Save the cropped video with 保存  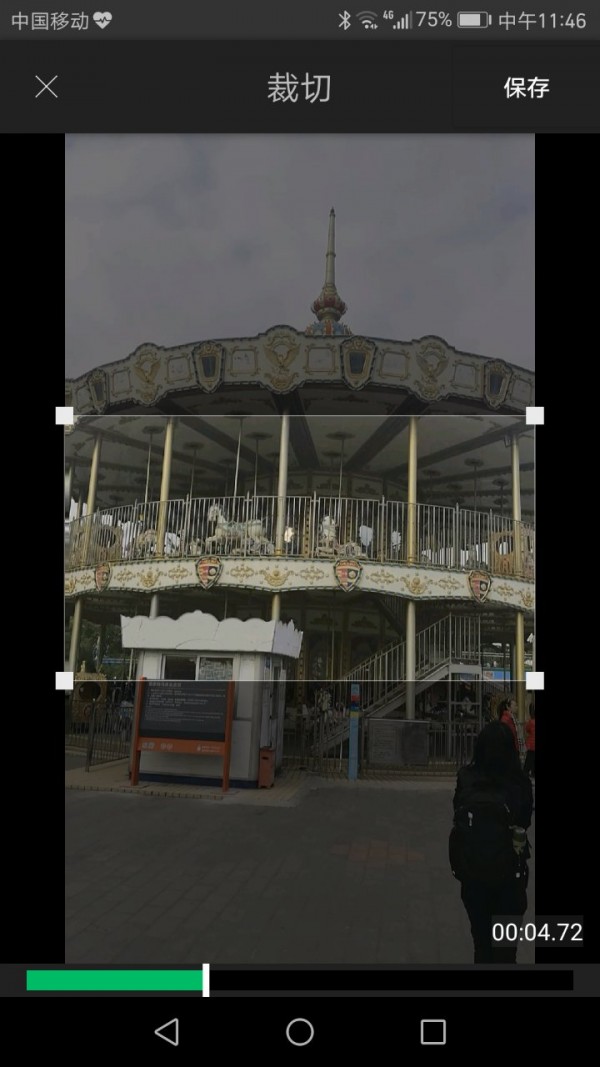point(526,87)
